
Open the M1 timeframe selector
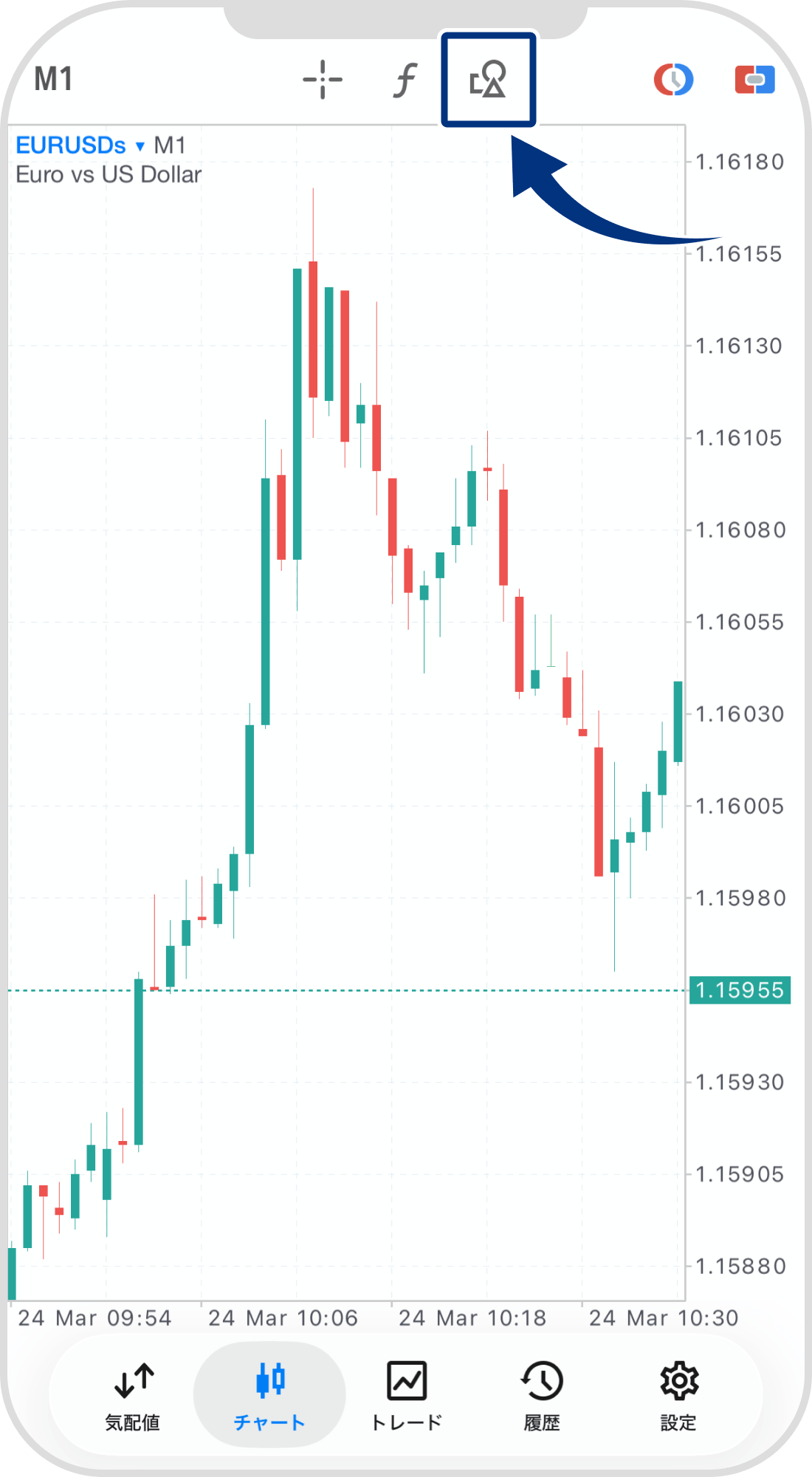click(53, 79)
